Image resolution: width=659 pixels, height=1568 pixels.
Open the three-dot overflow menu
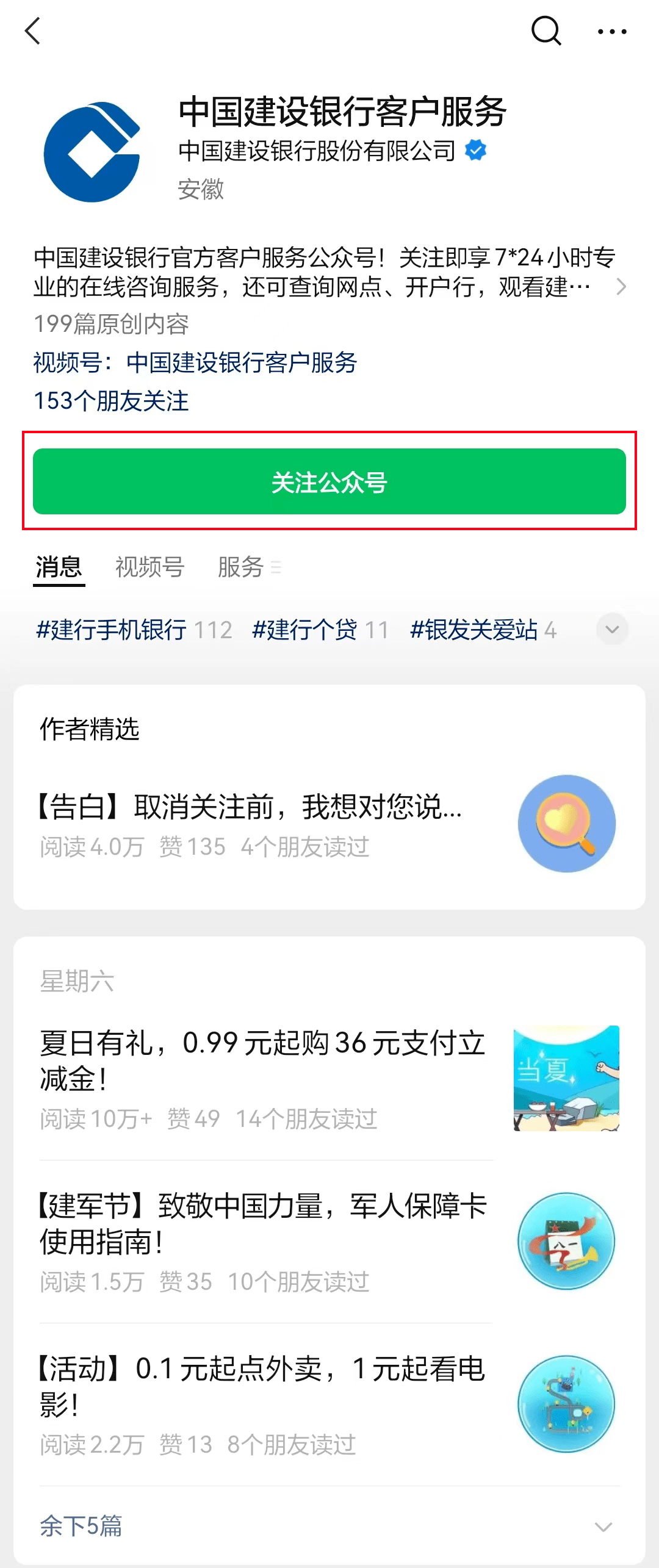[612, 32]
